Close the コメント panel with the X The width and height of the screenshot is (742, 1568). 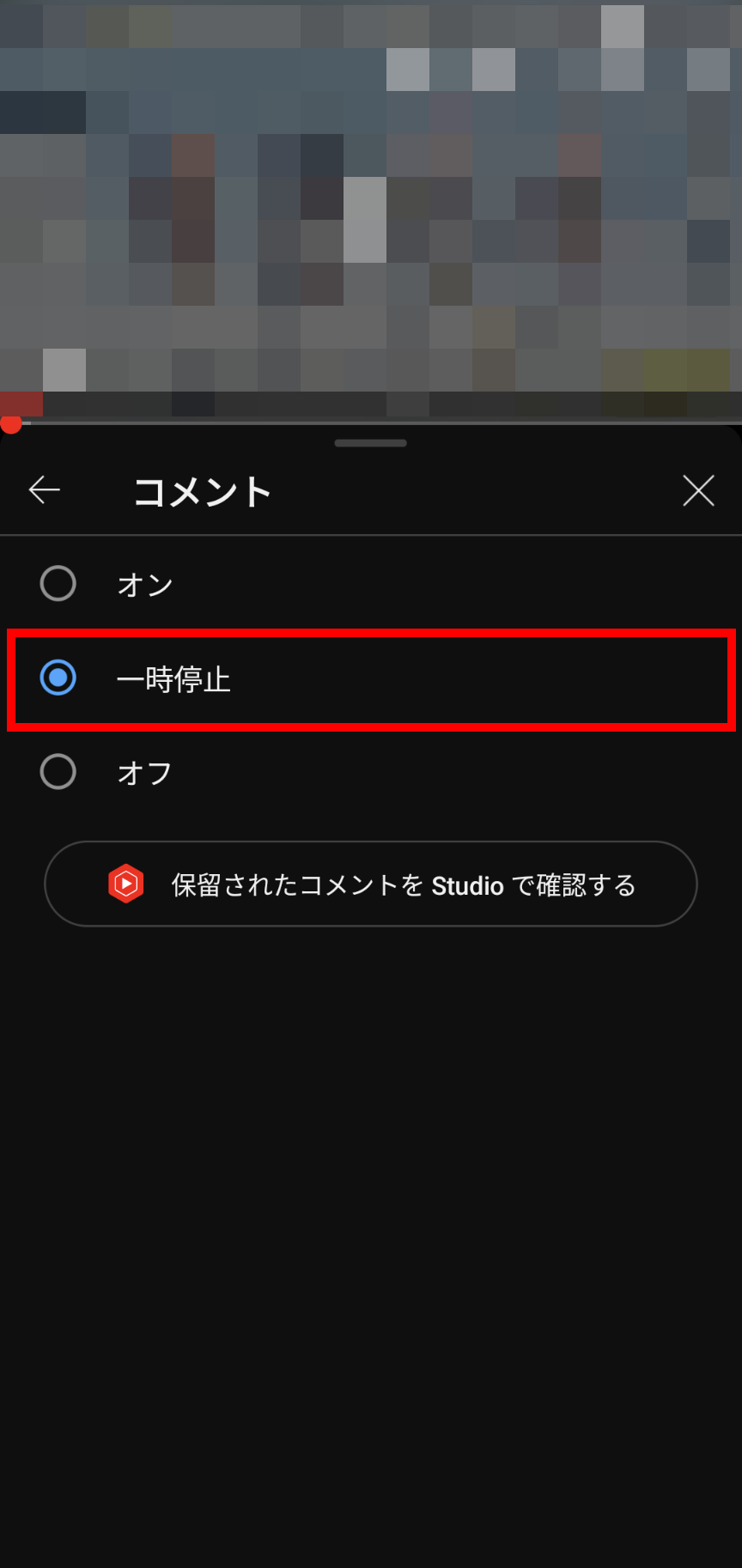tap(697, 490)
